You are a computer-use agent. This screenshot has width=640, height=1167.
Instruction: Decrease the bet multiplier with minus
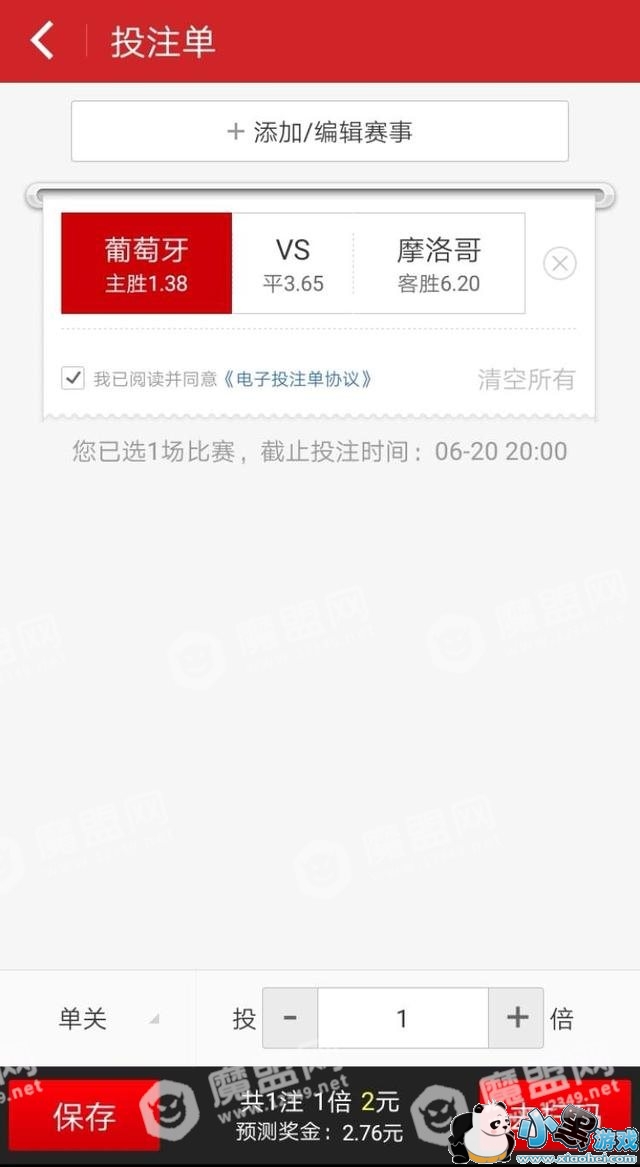[x=290, y=1018]
